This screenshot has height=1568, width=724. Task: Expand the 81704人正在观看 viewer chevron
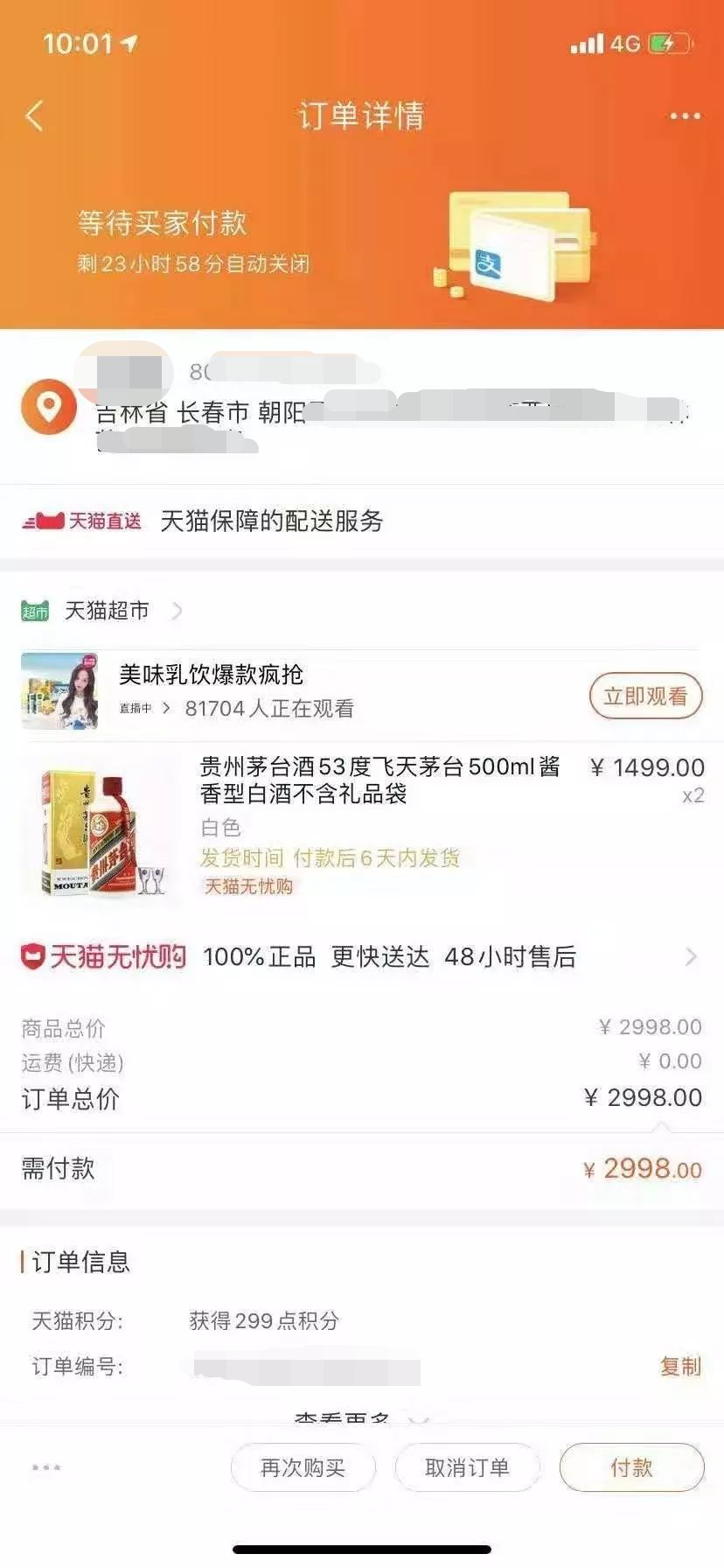click(166, 709)
